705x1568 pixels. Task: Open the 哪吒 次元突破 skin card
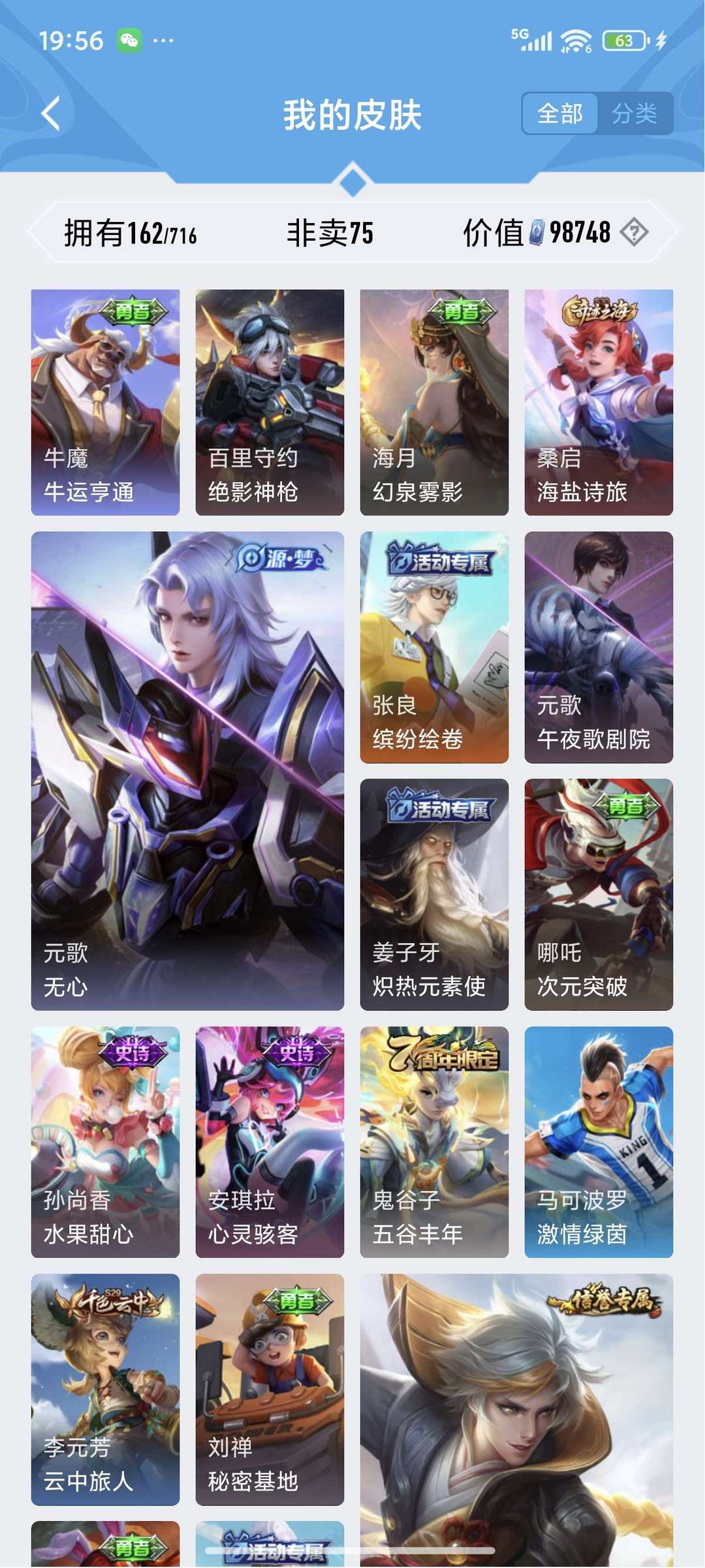coord(599,895)
